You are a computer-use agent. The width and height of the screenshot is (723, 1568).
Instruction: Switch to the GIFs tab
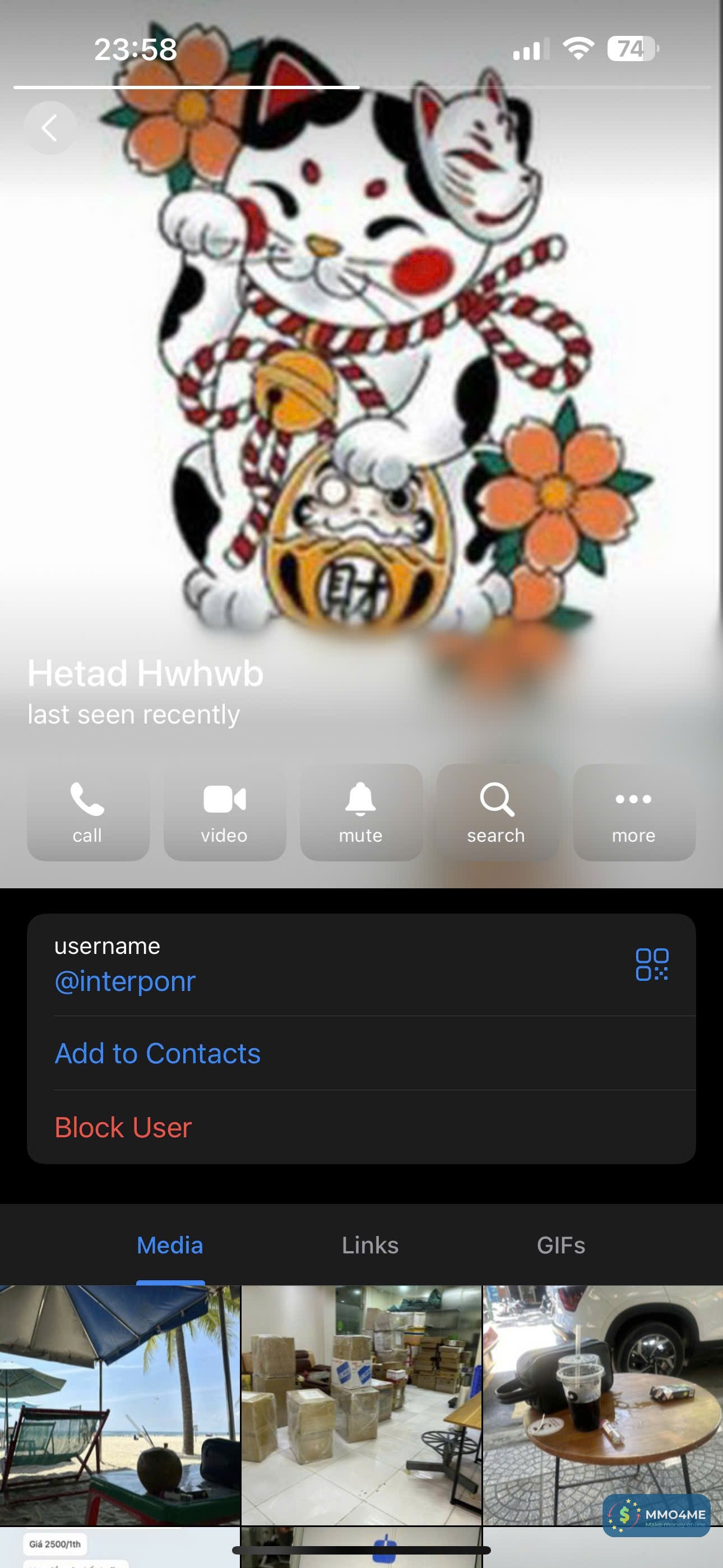[560, 1246]
